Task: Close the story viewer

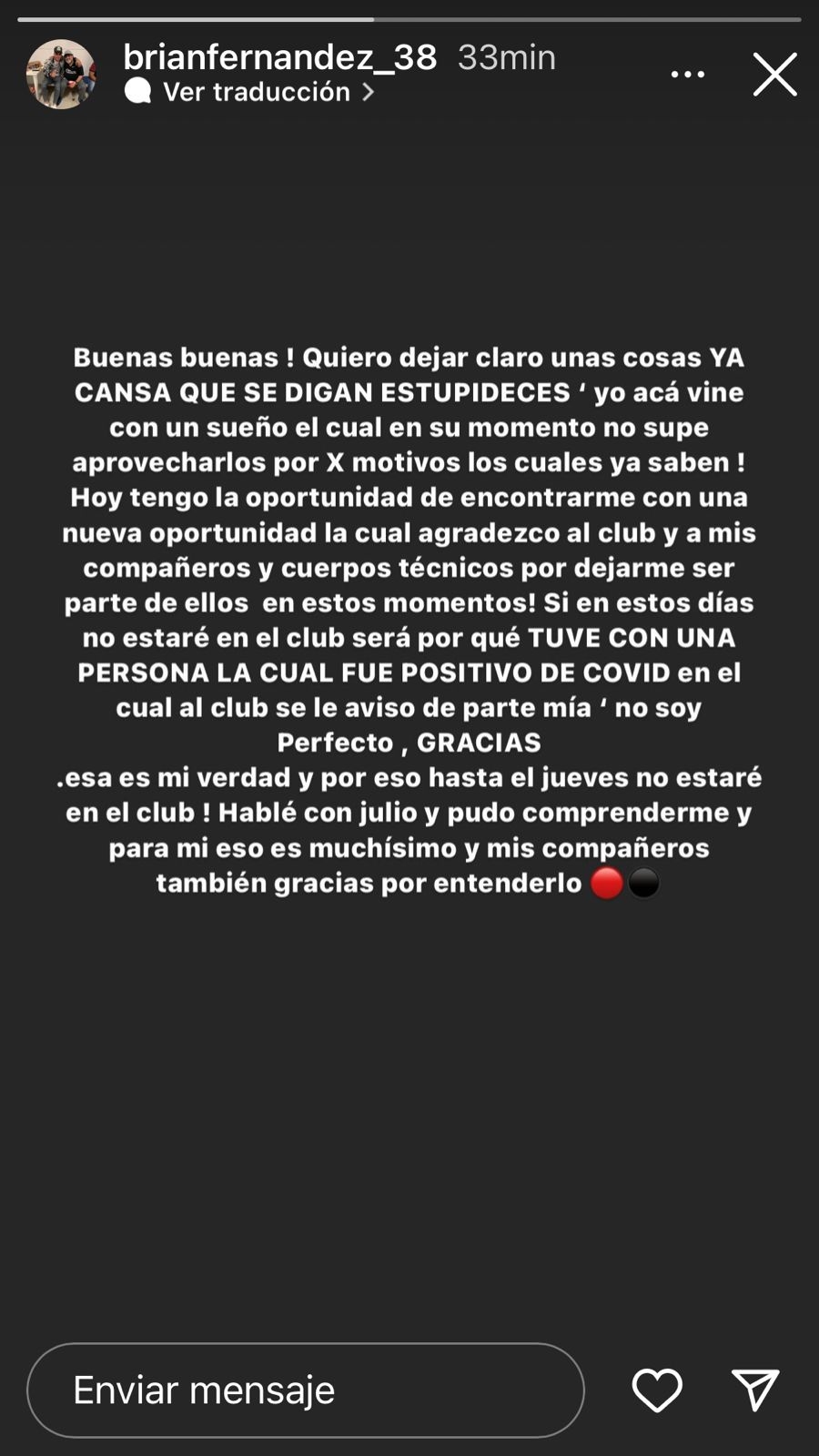Action: point(774,75)
